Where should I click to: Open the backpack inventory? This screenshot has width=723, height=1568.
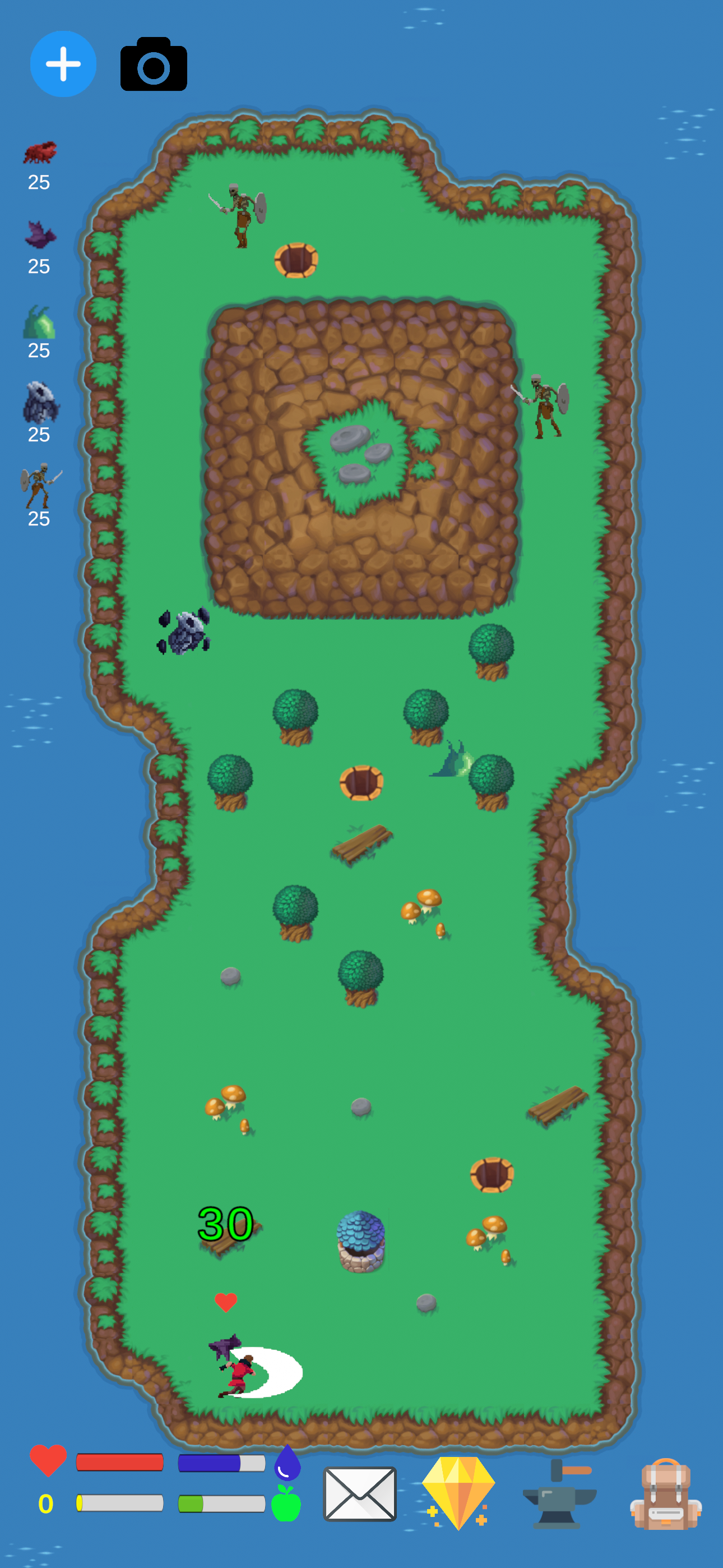click(666, 1493)
